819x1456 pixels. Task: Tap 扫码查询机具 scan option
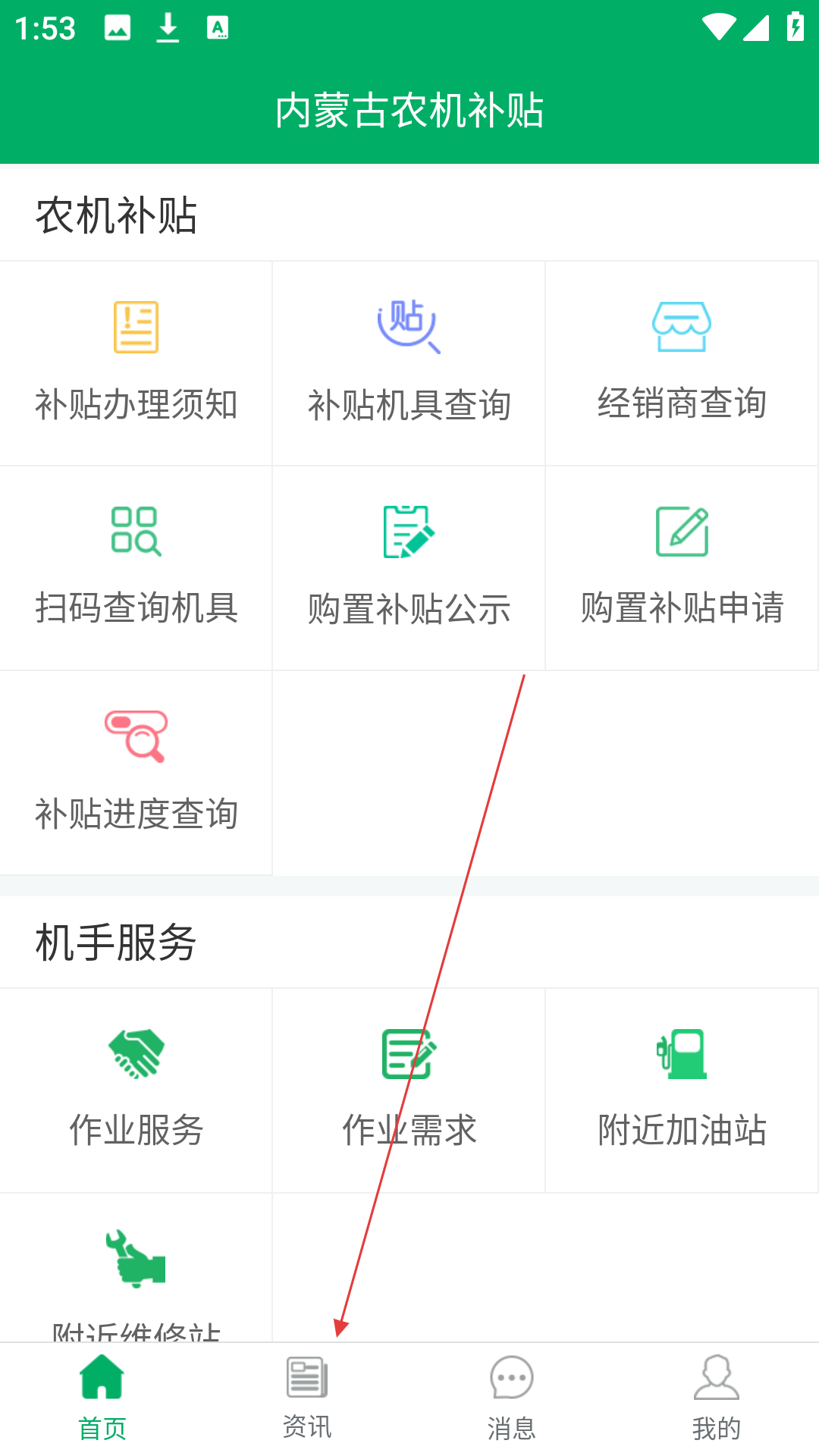tap(136, 568)
